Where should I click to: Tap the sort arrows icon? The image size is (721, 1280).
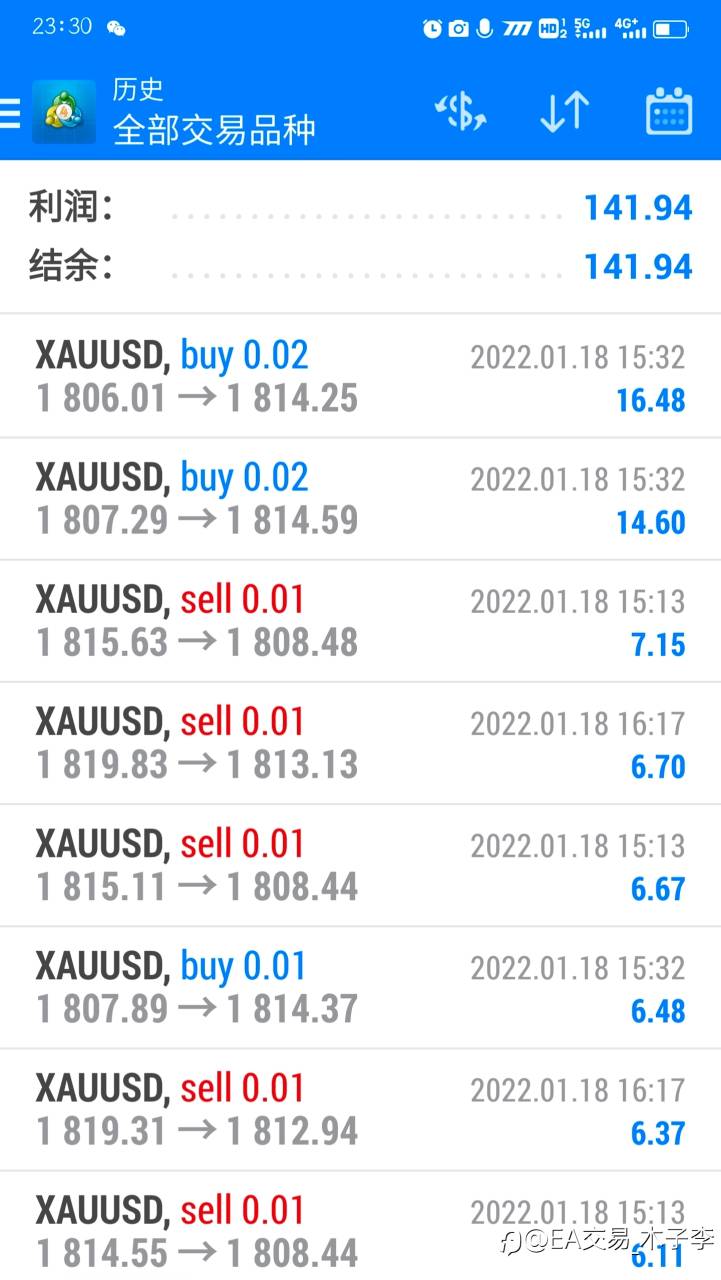coord(564,112)
